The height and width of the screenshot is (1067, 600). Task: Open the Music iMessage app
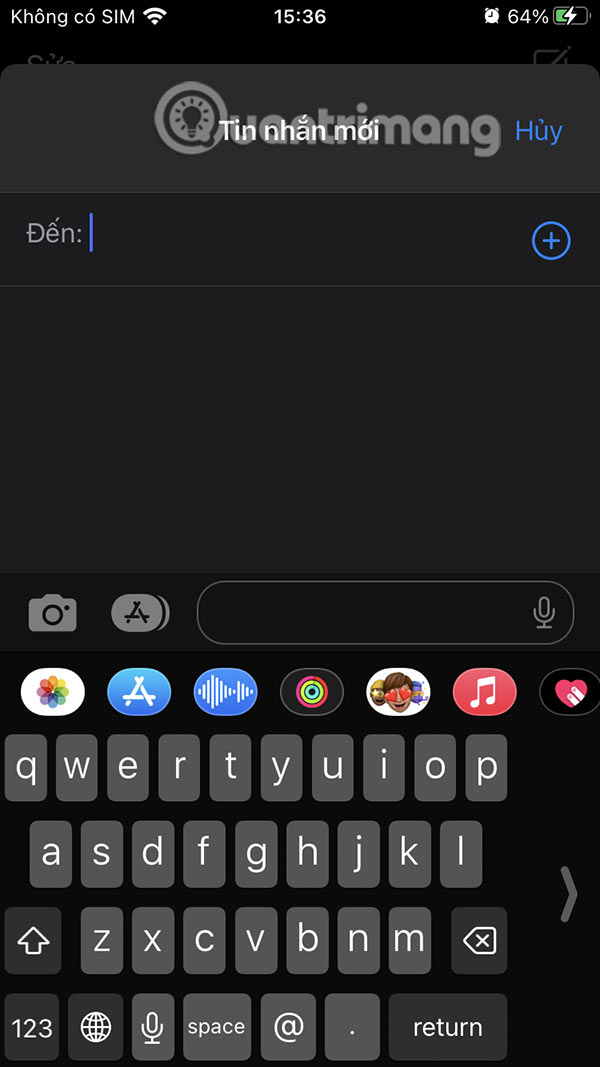484,690
